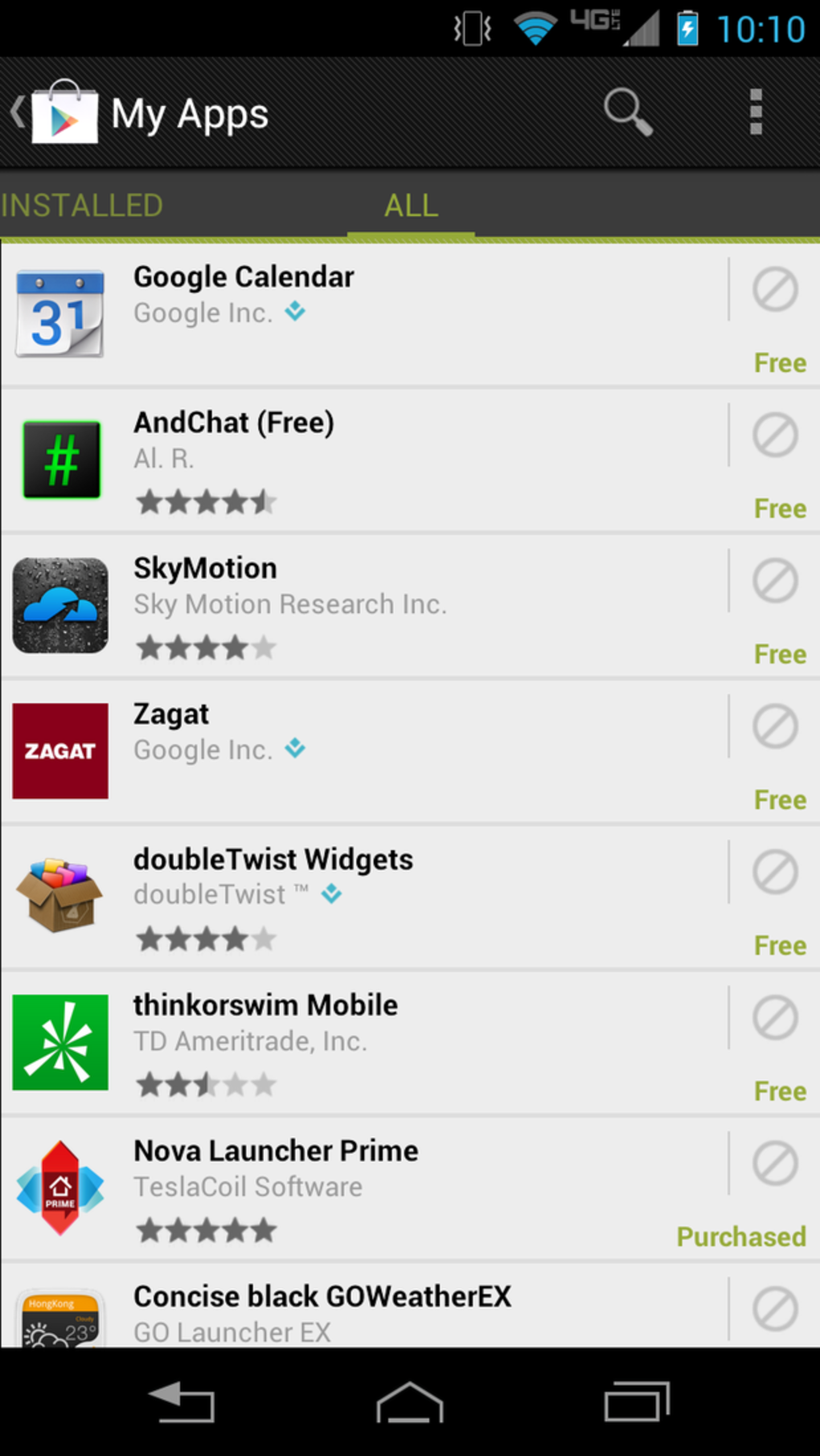The height and width of the screenshot is (1456, 820).
Task: Tap the circle-slash icon for Nova Launcher Prime
Action: click(775, 1163)
